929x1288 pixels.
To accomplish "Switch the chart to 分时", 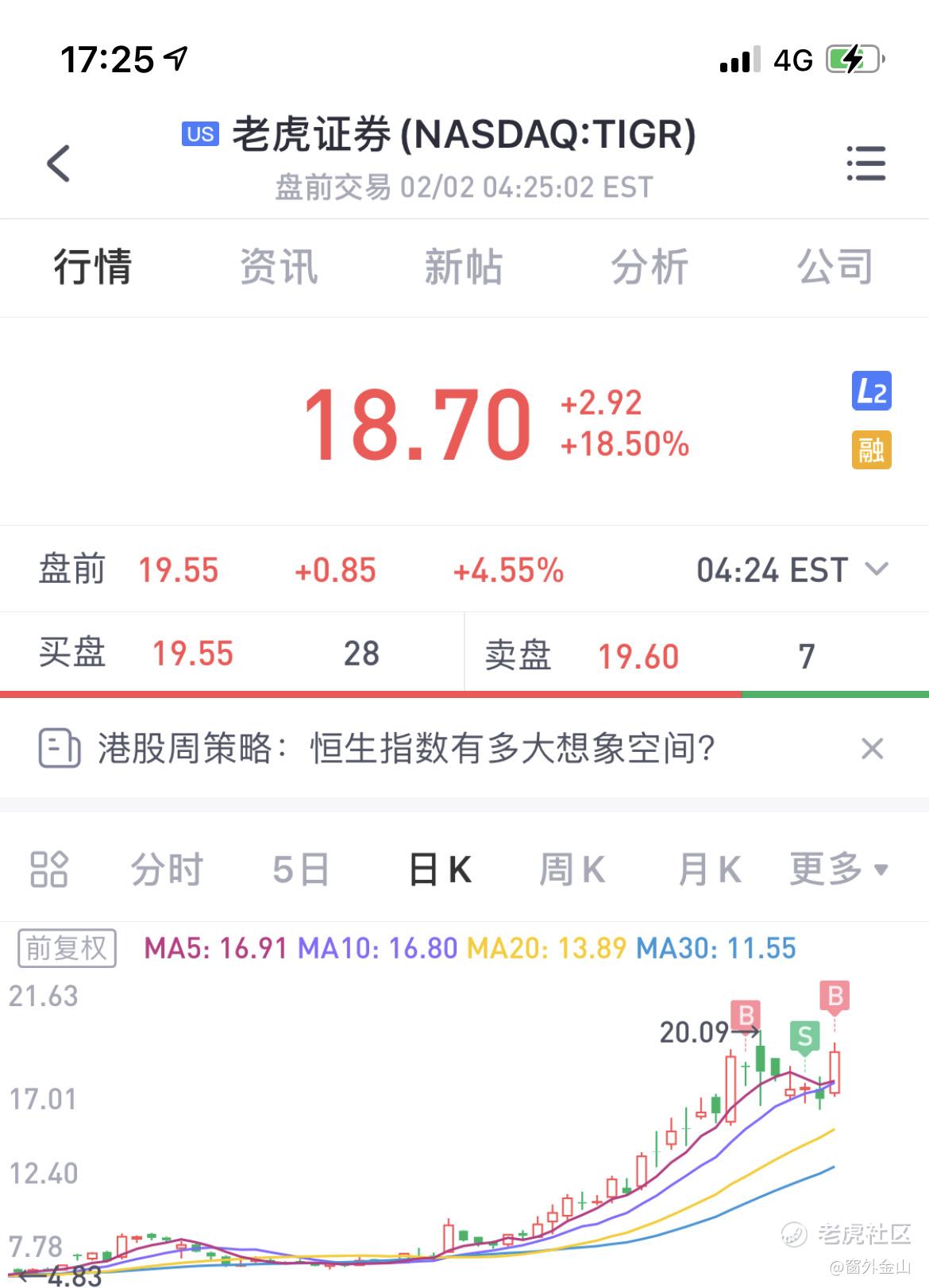I will [167, 869].
